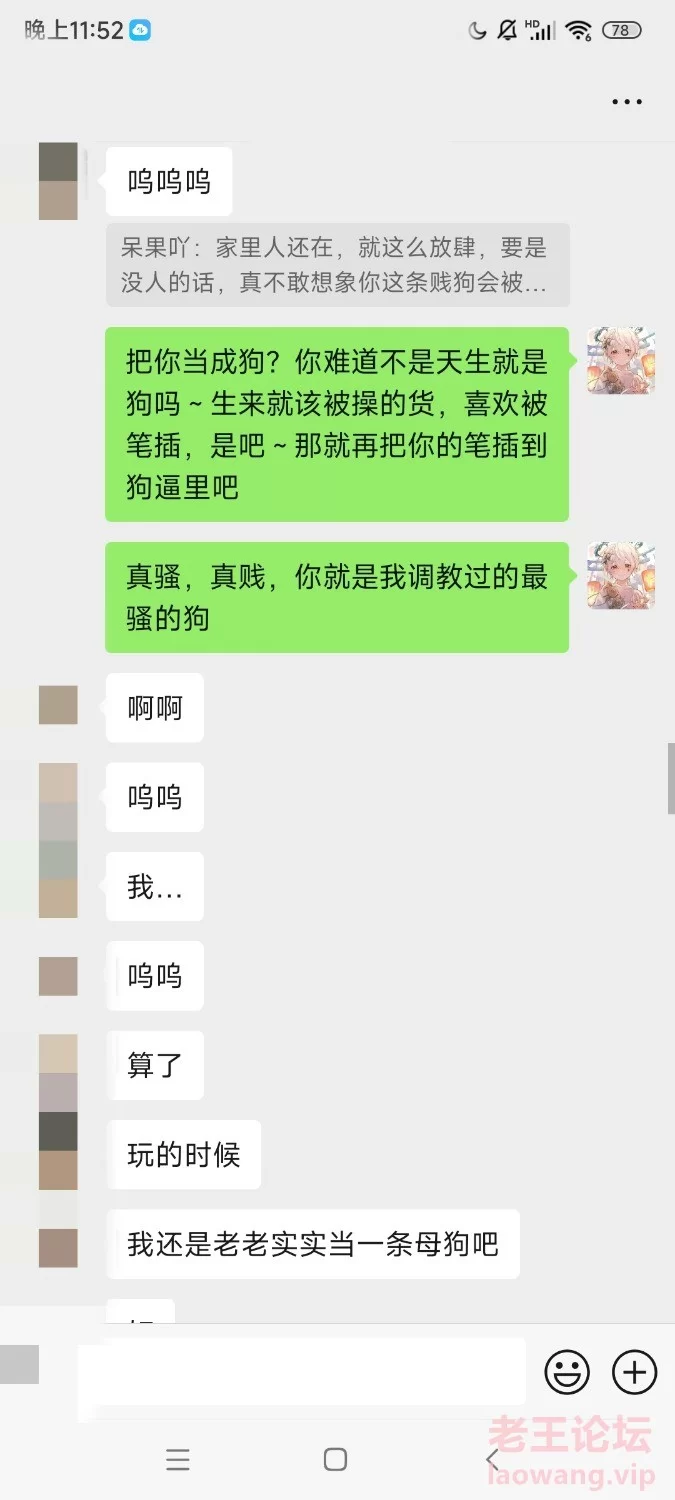675x1500 pixels.
Task: Tap the system back button
Action: click(492, 1460)
